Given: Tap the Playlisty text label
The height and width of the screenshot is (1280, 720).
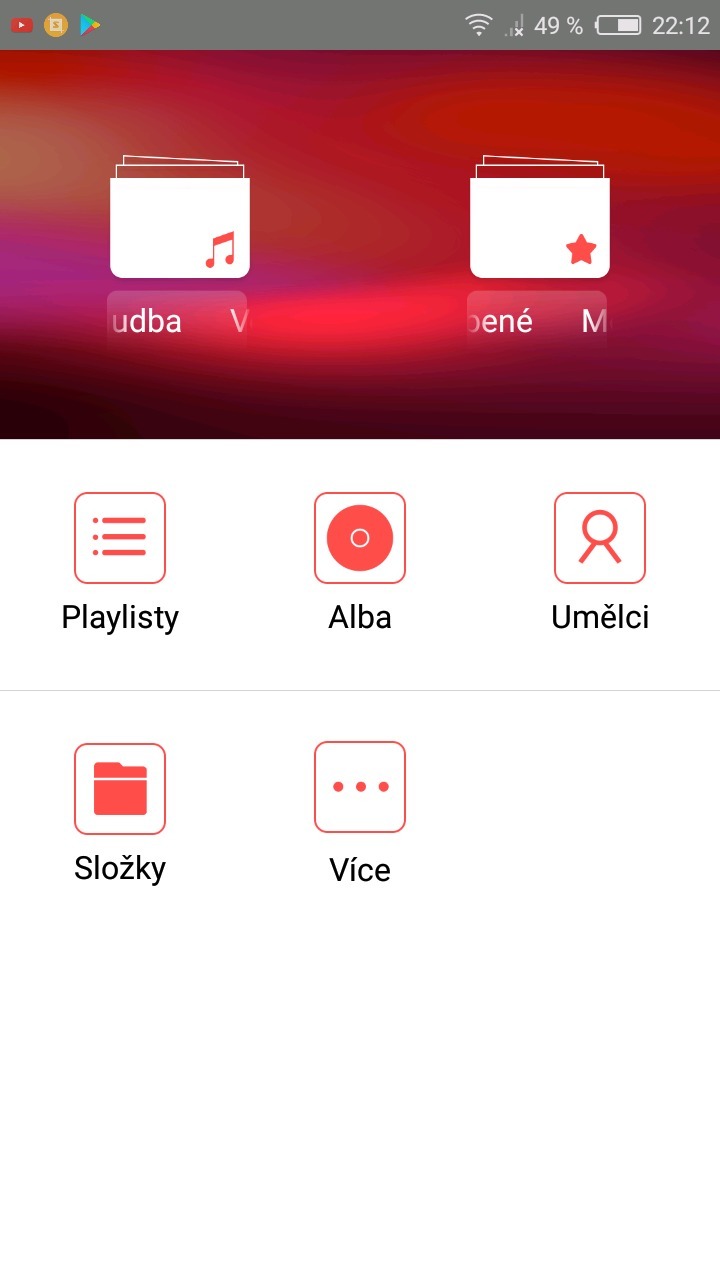Looking at the screenshot, I should coord(119,616).
